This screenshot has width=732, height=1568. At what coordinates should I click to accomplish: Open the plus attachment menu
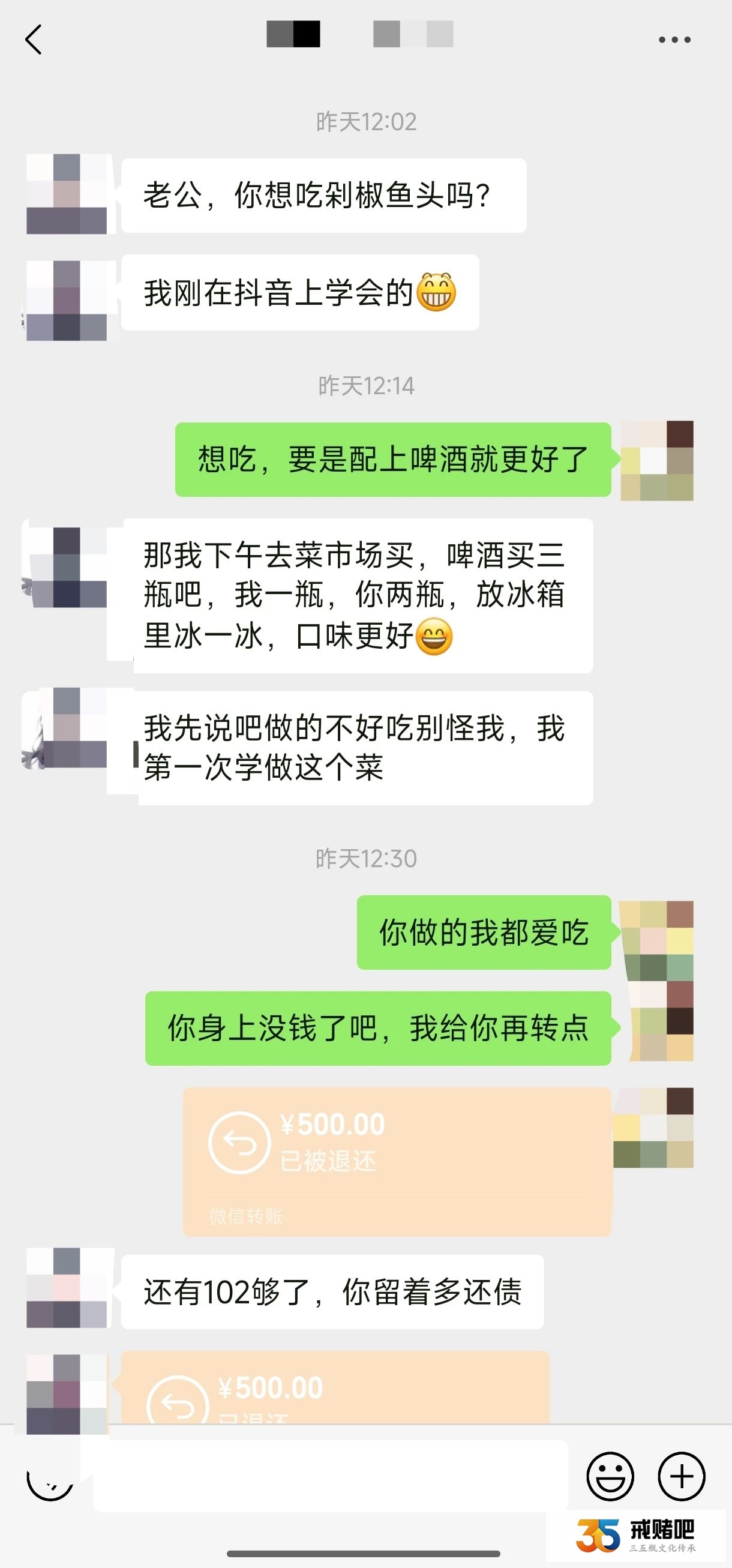coord(681,1476)
